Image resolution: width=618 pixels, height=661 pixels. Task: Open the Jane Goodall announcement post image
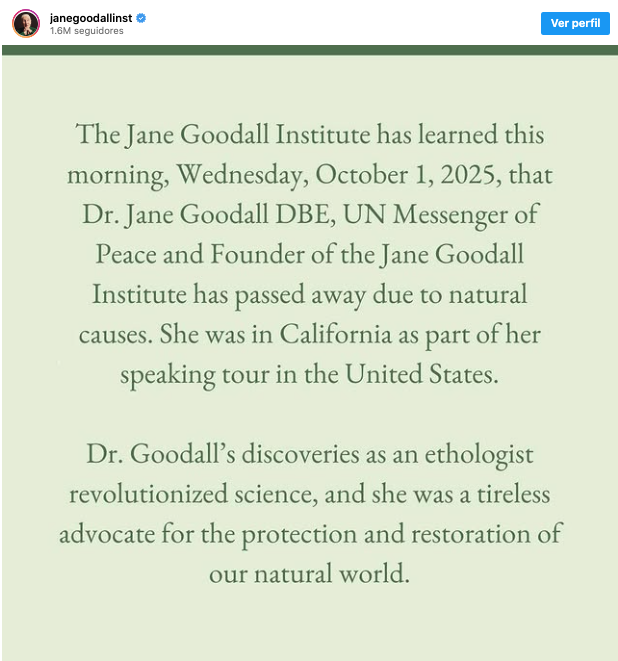[x=309, y=355]
